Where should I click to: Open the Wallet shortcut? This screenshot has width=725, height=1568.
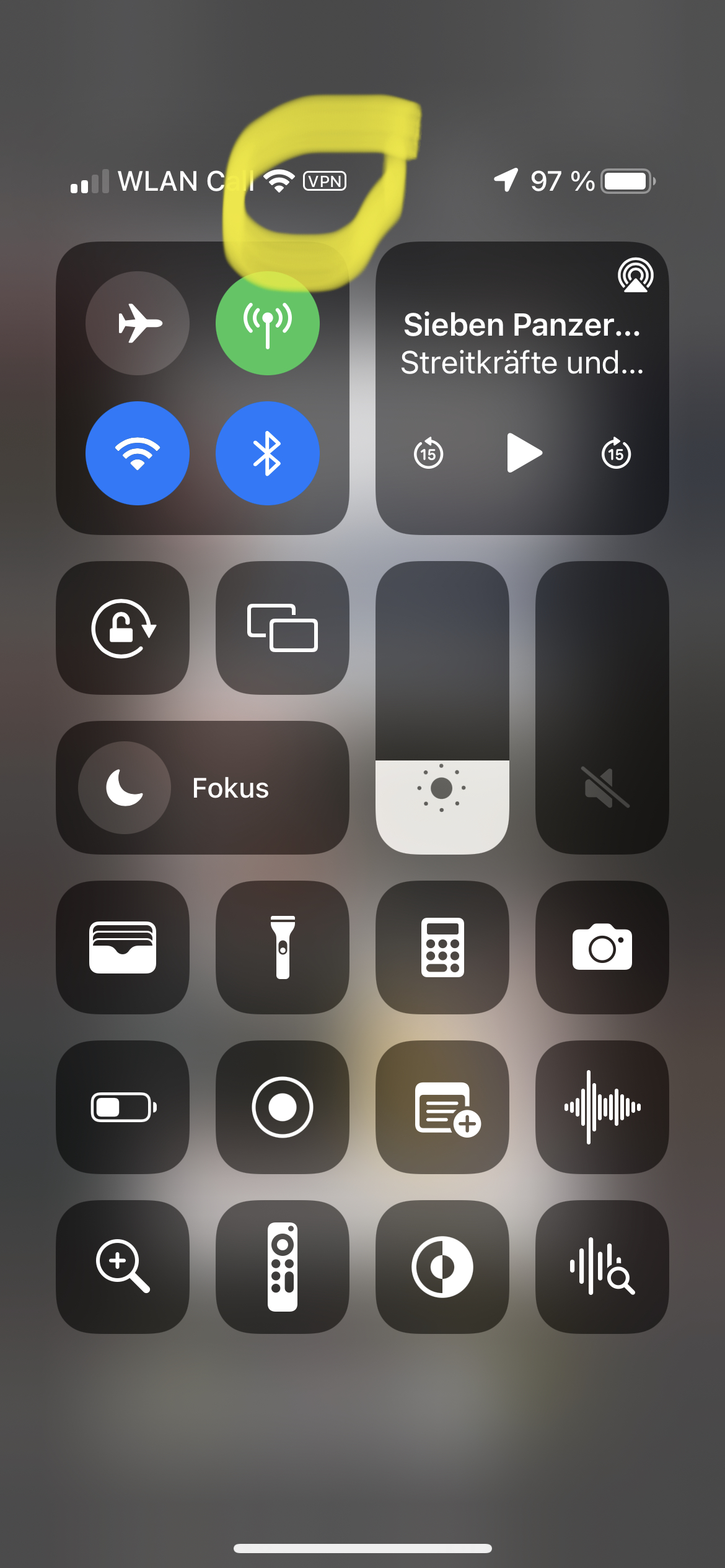[x=123, y=947]
